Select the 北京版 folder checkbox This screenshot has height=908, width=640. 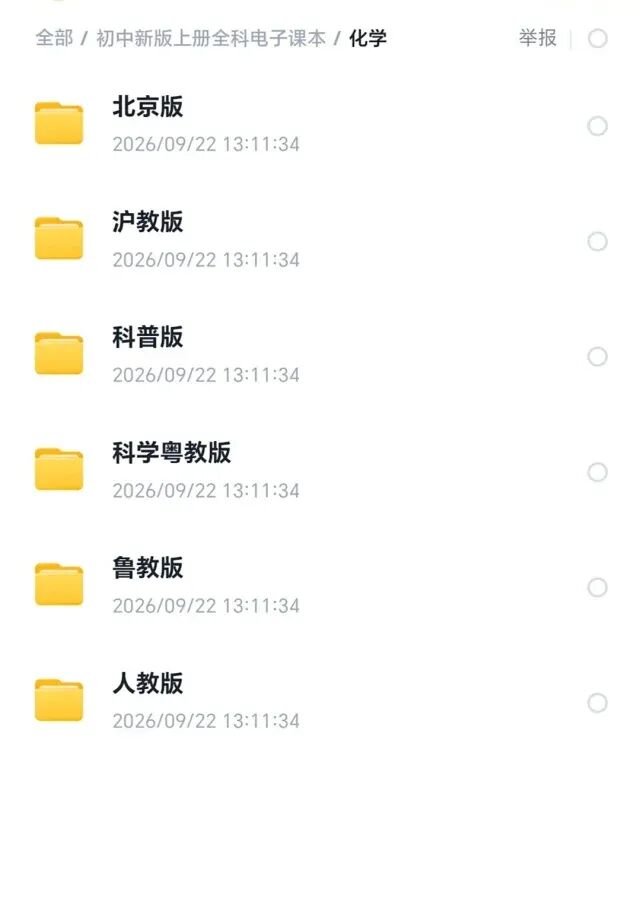point(598,126)
